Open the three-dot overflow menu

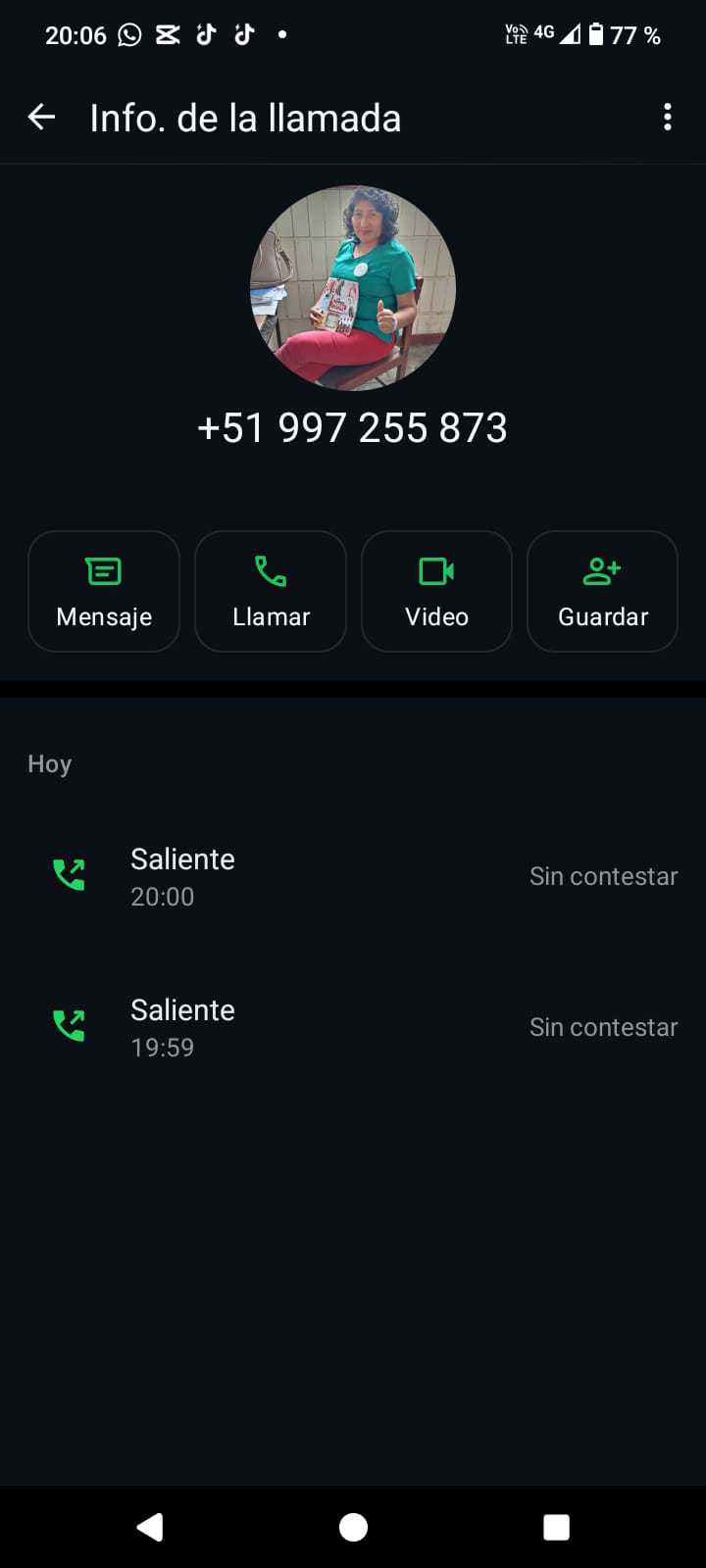click(x=667, y=118)
